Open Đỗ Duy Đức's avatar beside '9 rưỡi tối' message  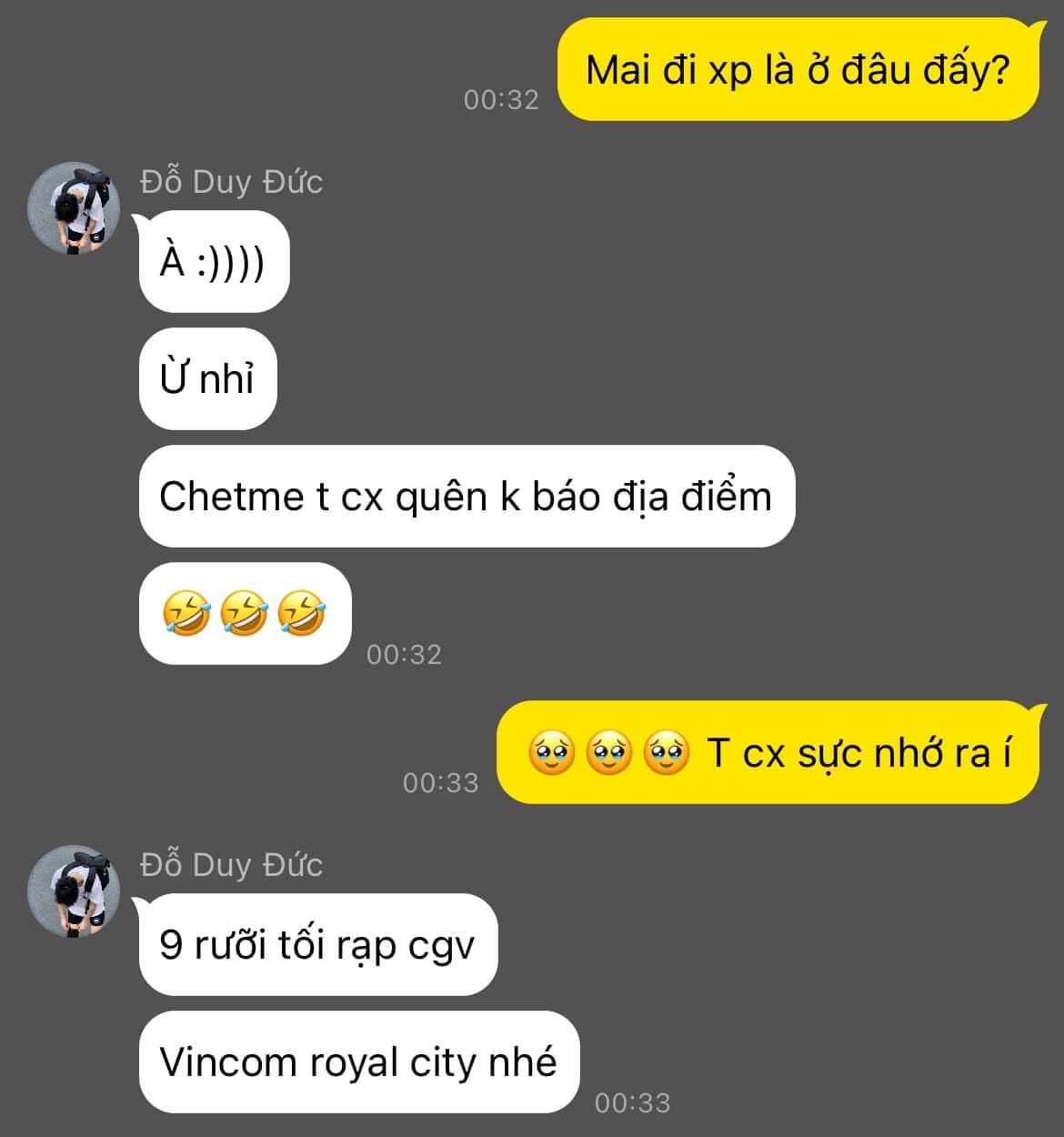[x=75, y=891]
